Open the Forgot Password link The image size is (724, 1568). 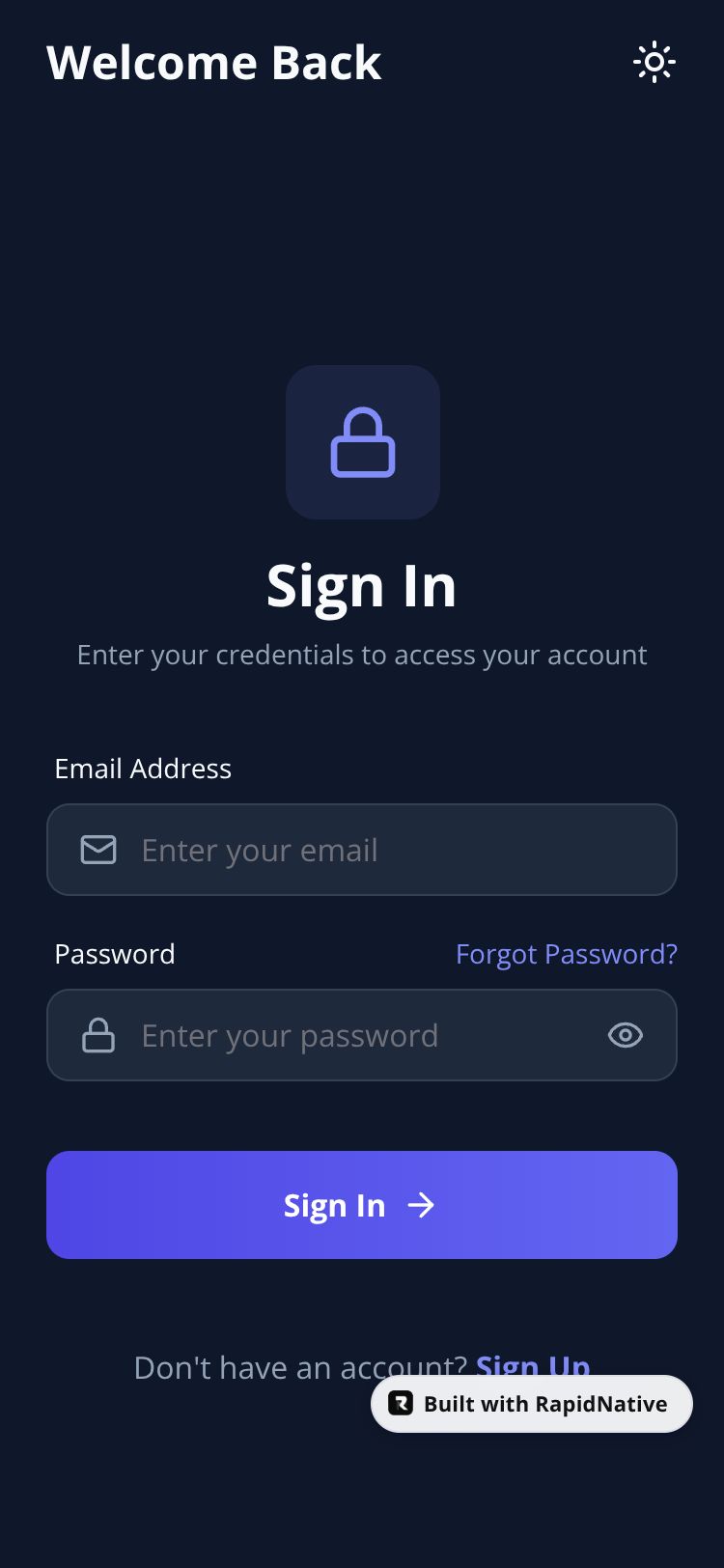pos(566,954)
